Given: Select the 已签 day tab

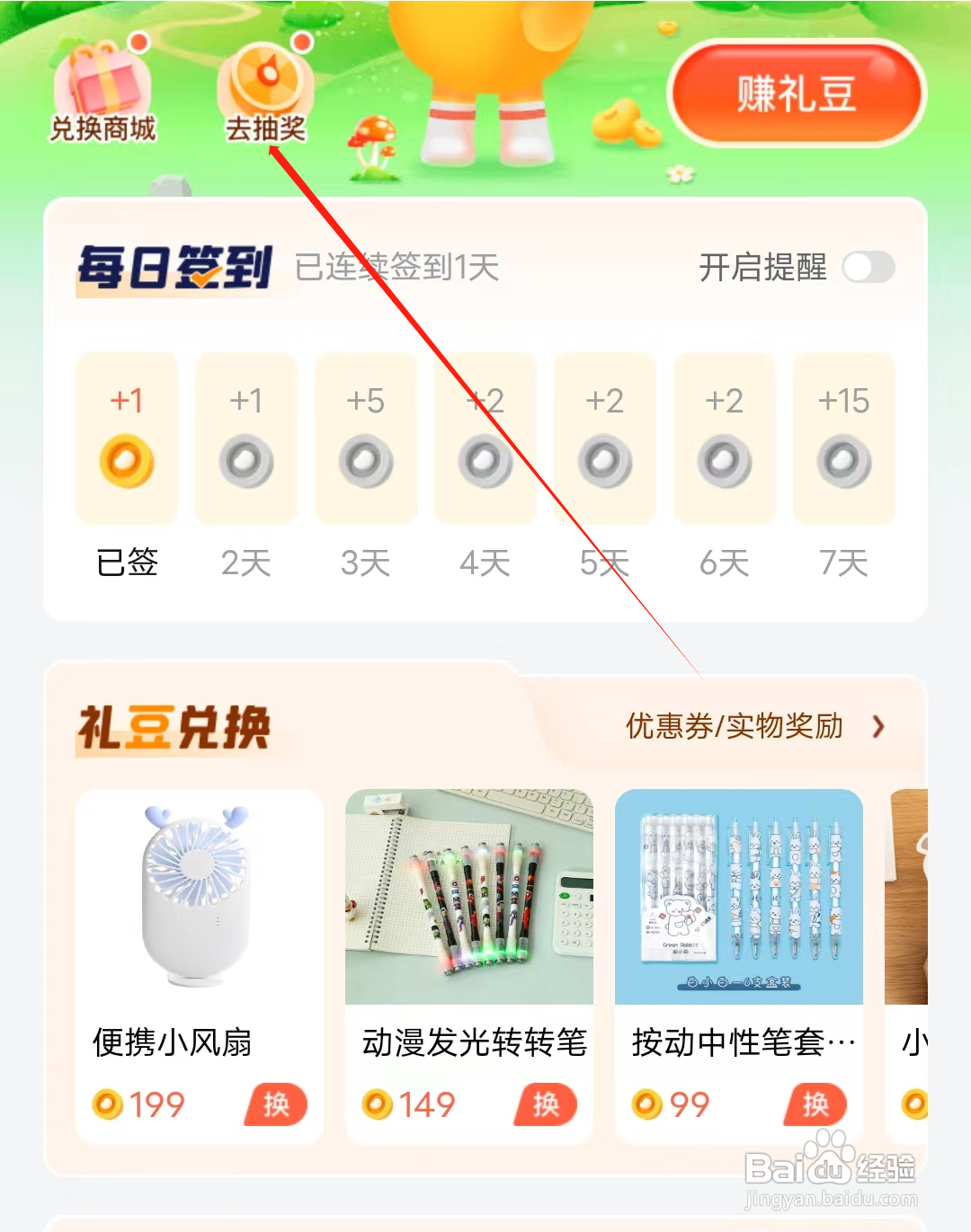Looking at the screenshot, I should point(126,563).
